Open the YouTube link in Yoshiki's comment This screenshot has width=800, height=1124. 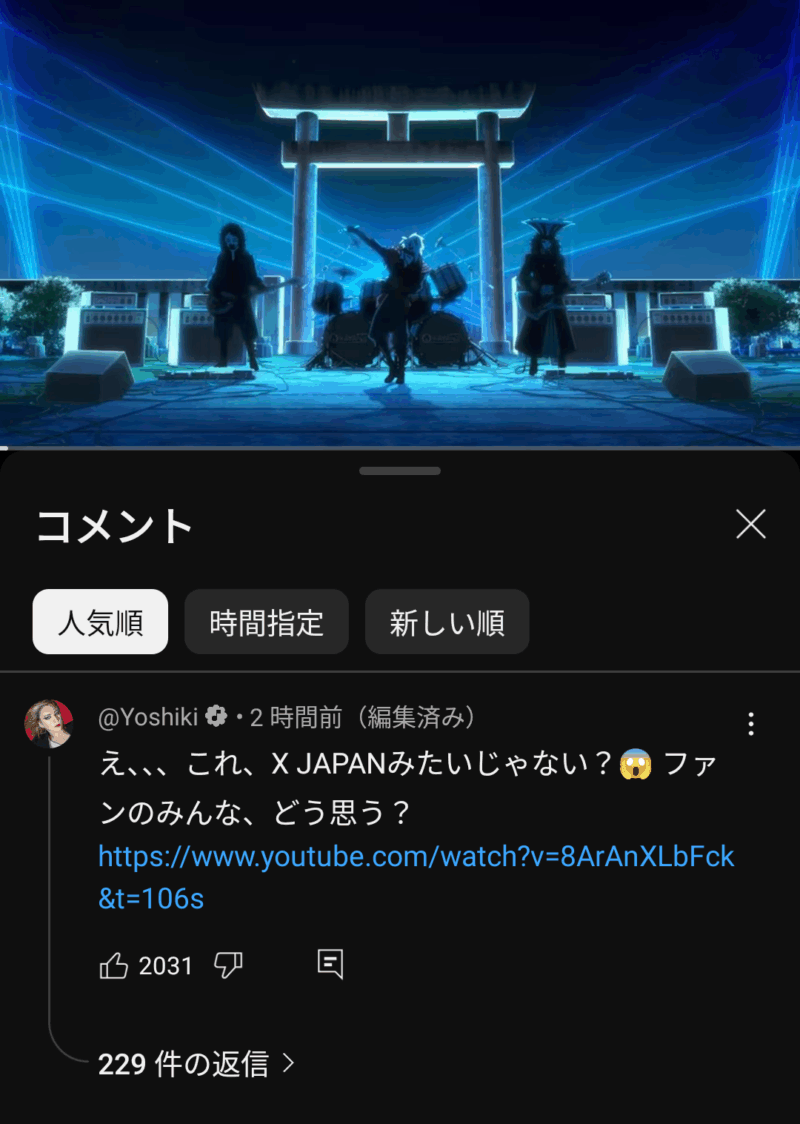[416, 857]
